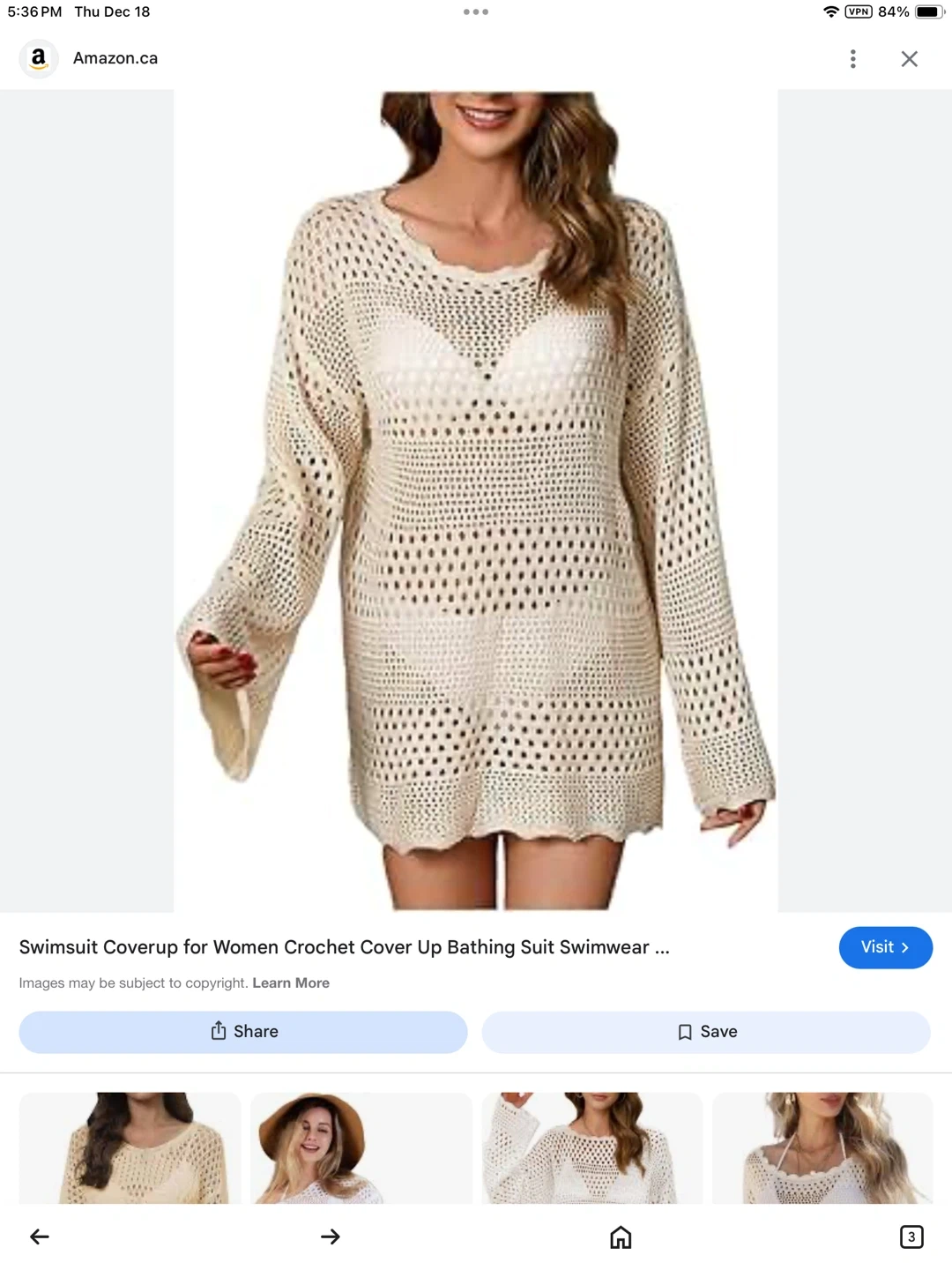Save this image to collection
Screen dimensions: 952x1270
(705, 1032)
